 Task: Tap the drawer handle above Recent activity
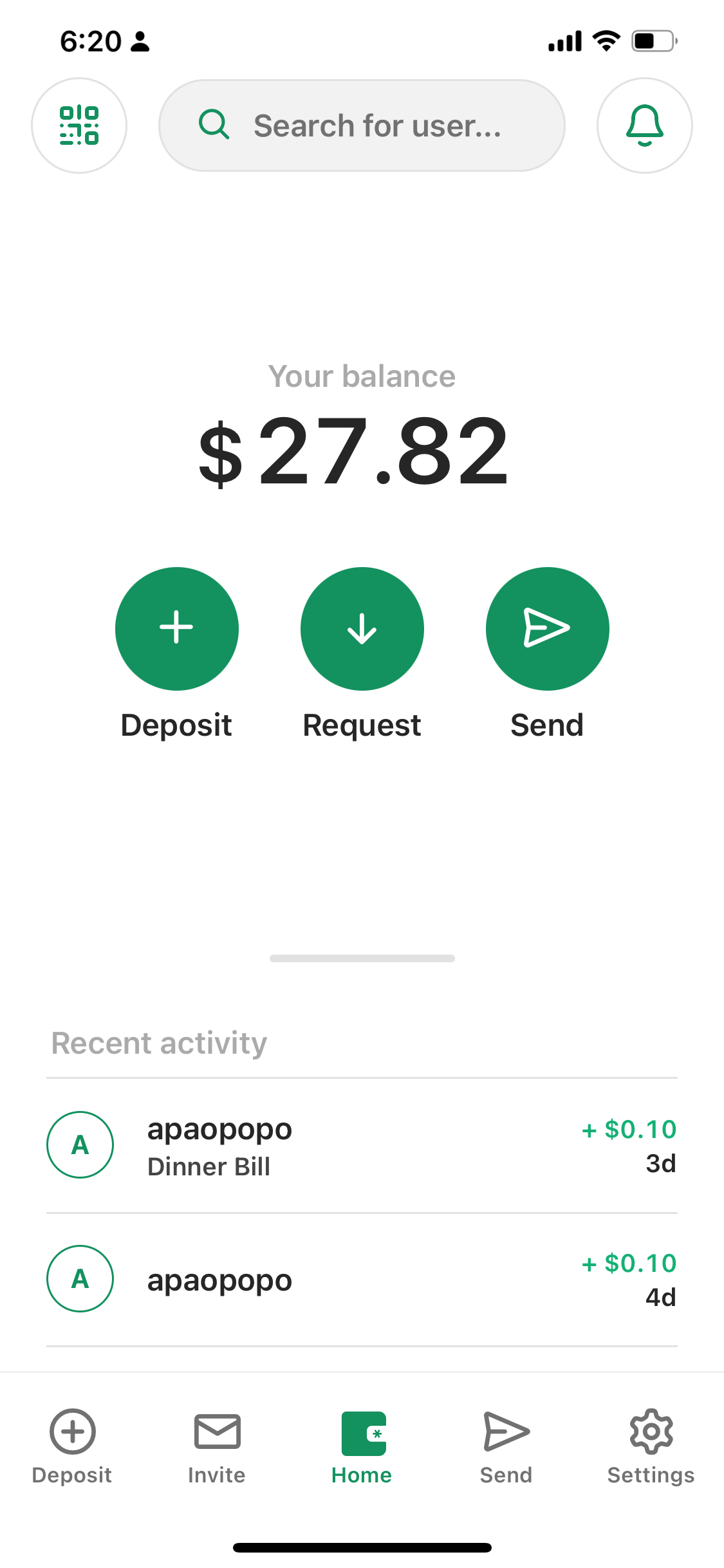(362, 958)
